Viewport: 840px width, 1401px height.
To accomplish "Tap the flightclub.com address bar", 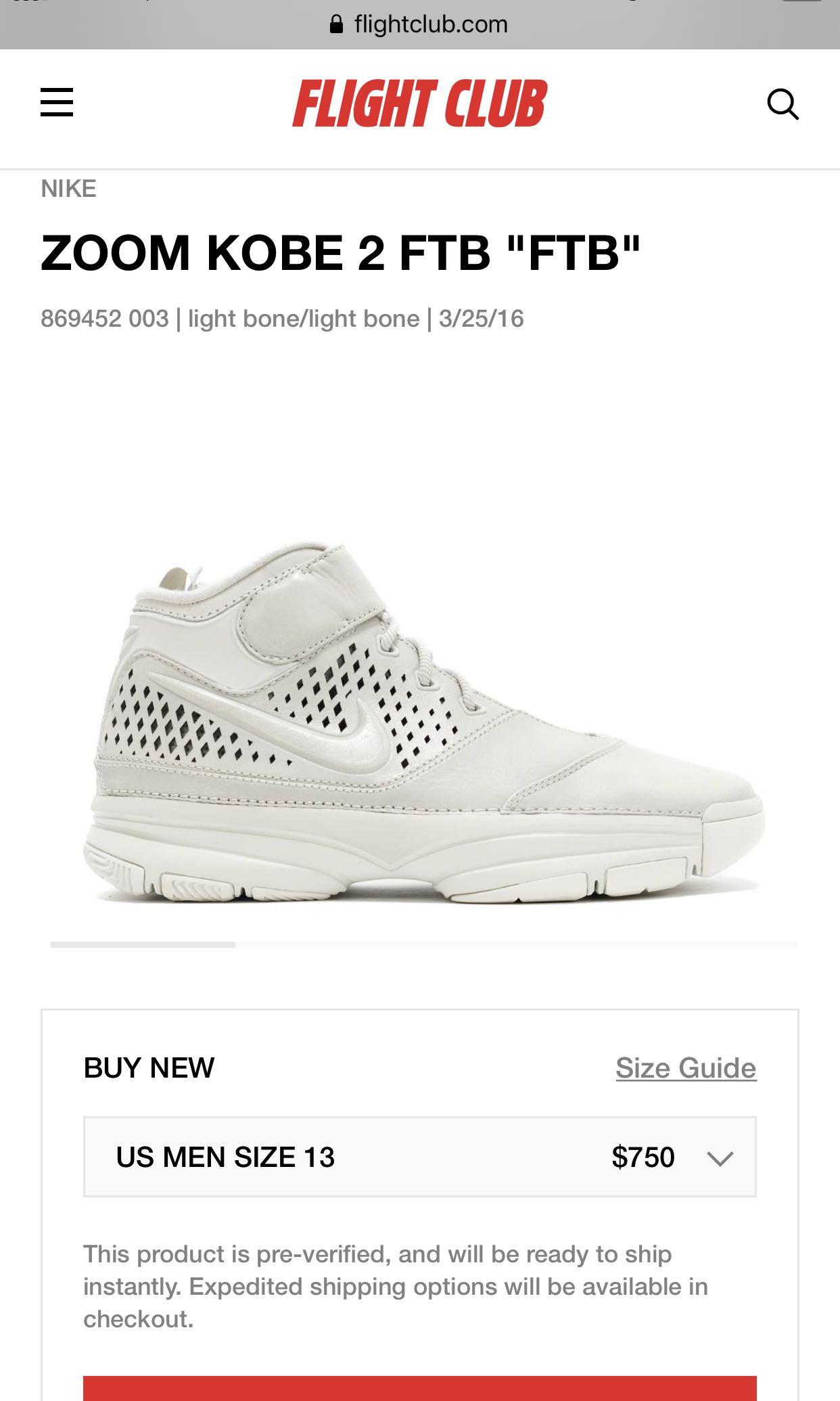I will point(419,25).
